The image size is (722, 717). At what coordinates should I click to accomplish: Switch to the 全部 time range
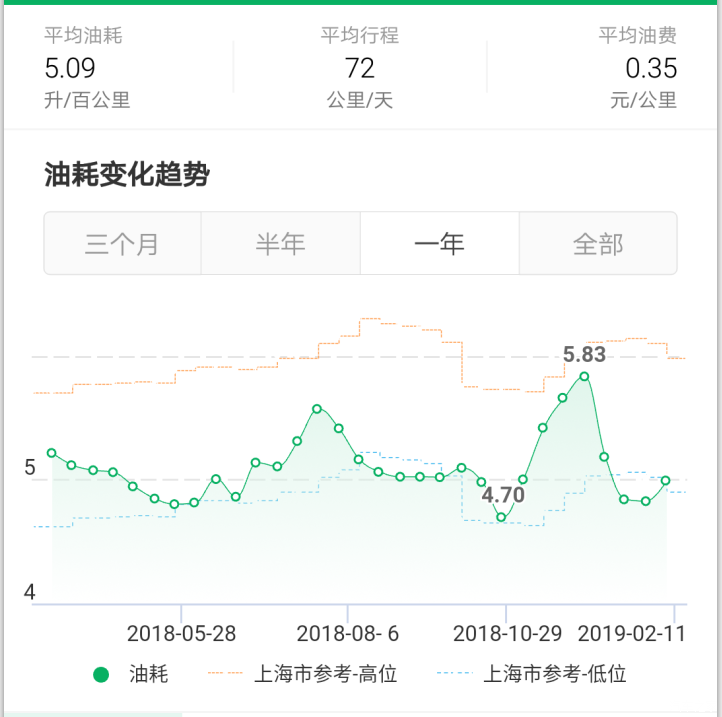coord(598,243)
